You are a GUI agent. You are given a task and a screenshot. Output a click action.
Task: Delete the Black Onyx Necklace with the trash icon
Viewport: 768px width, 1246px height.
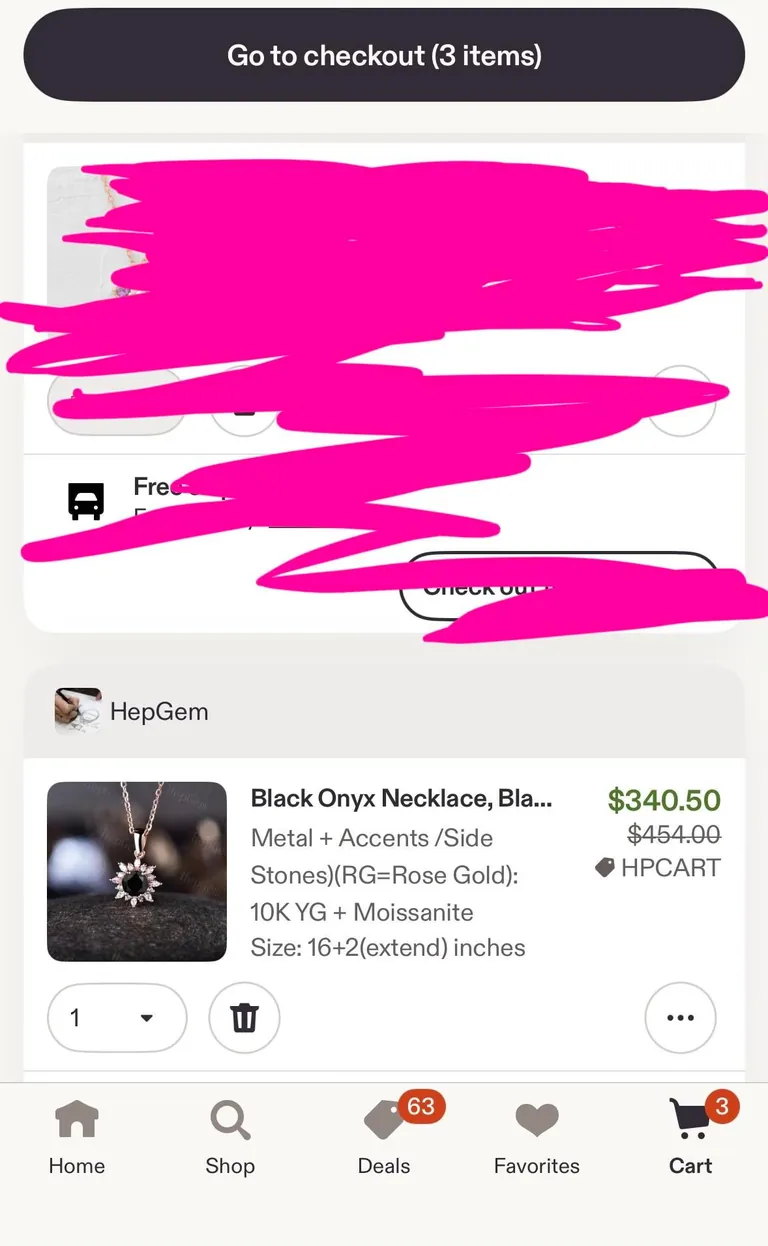coord(244,1018)
